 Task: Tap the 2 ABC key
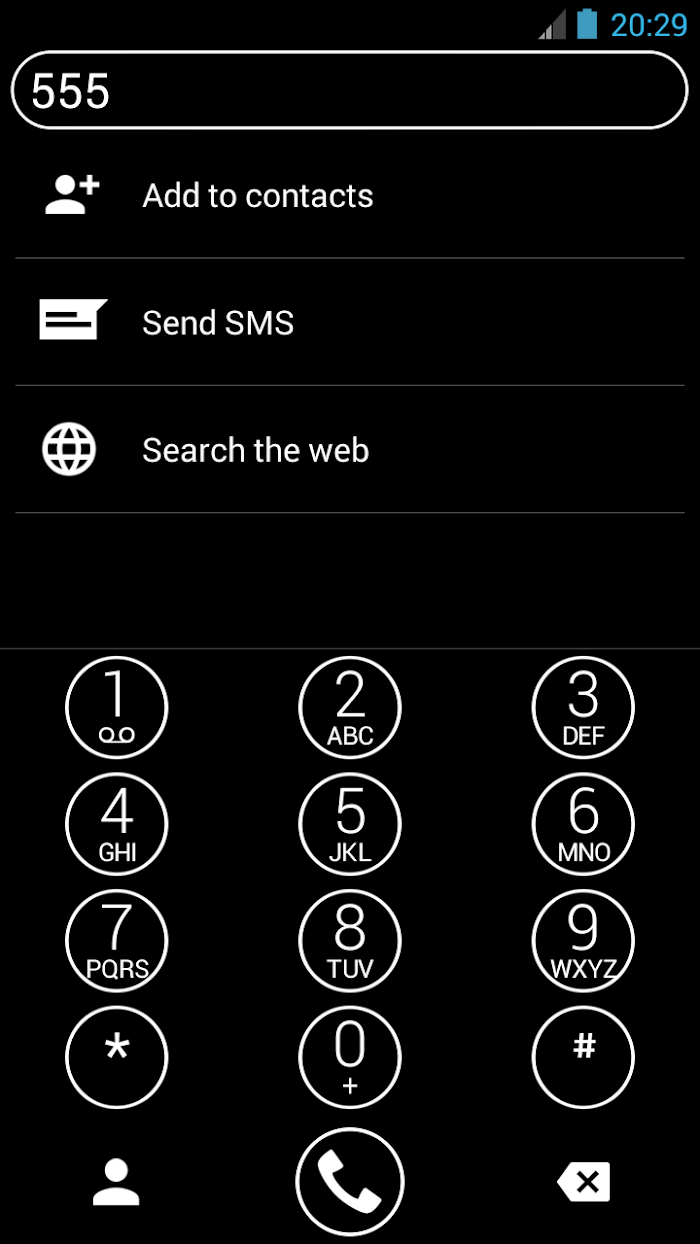point(350,708)
